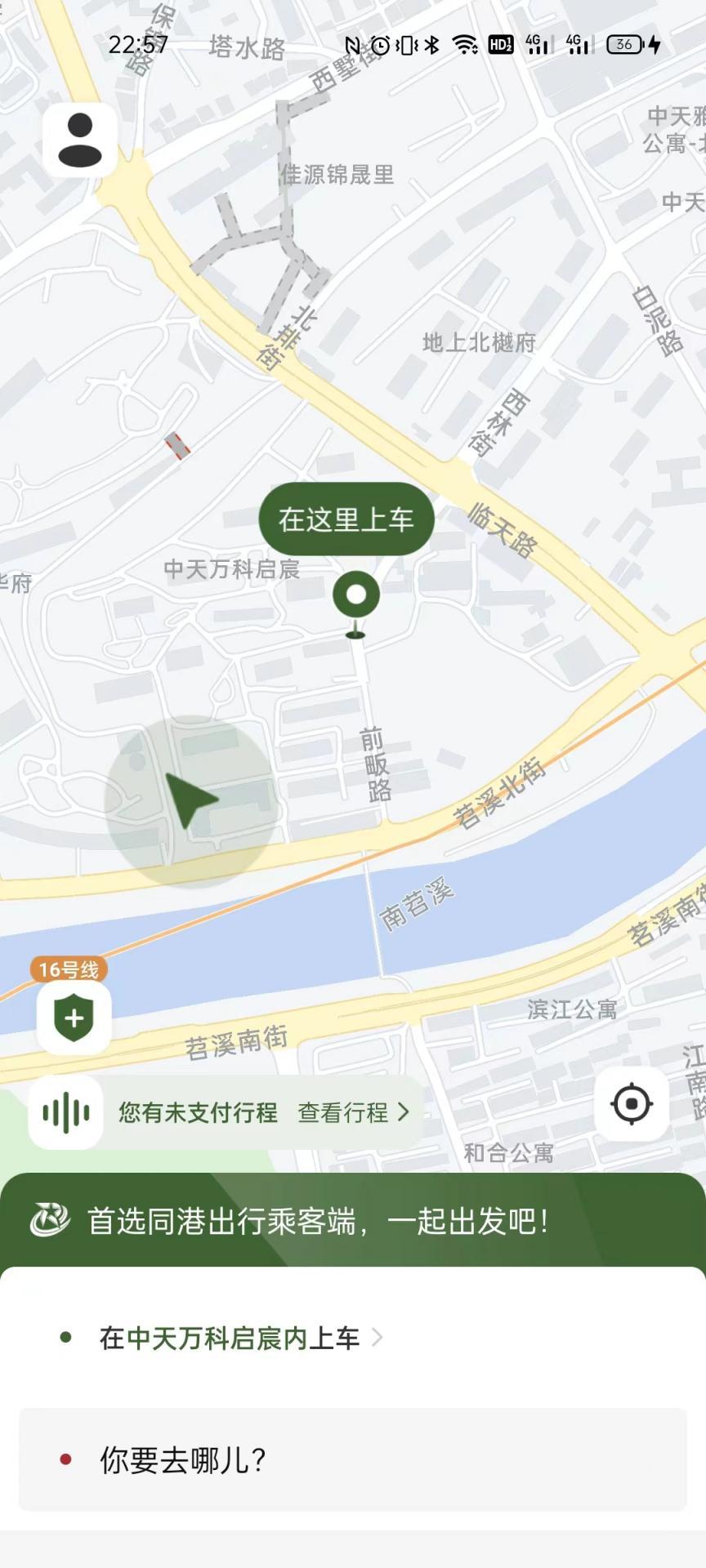Tap the voice waveform icon

point(65,1111)
